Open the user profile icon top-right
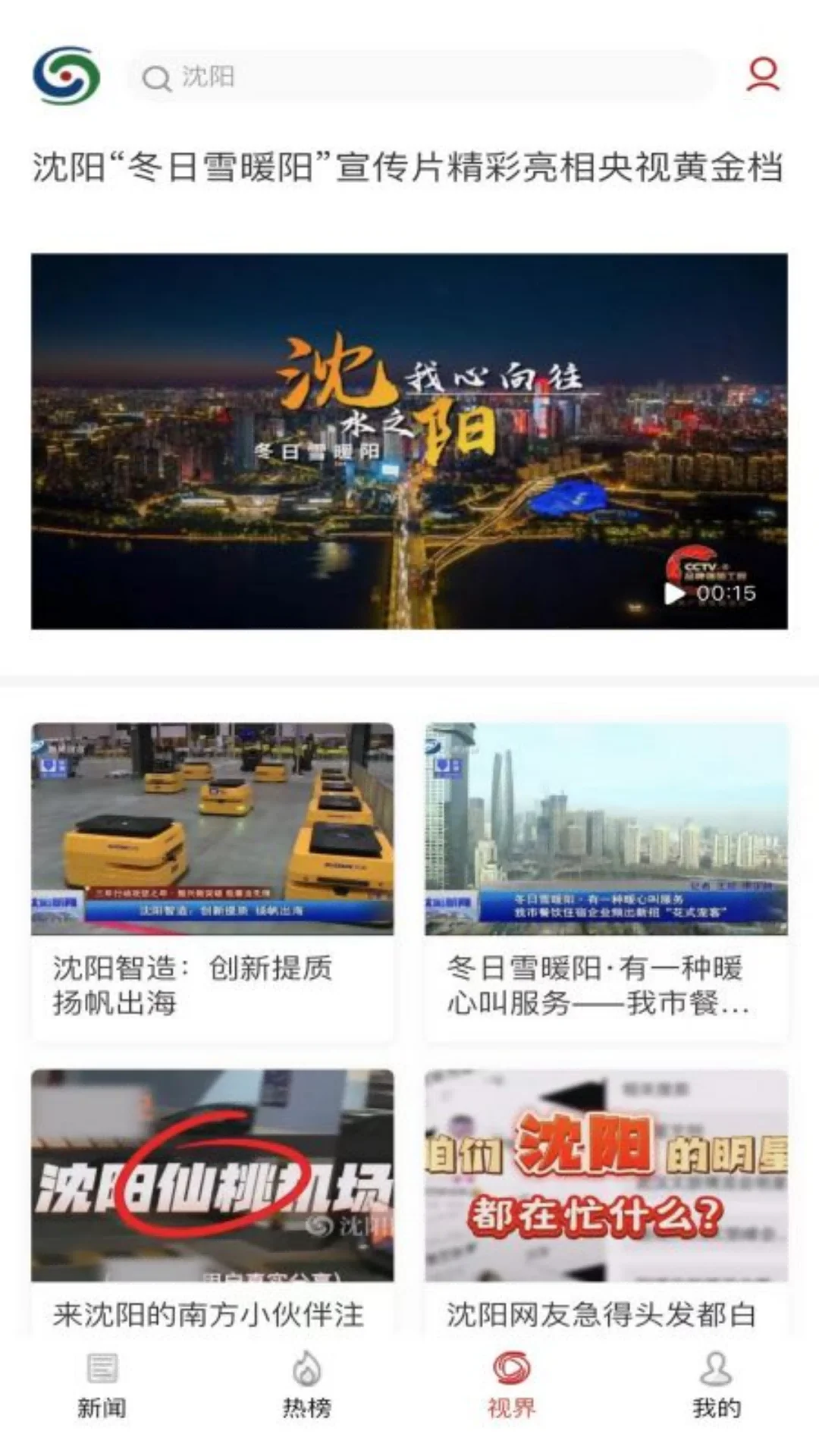Image resolution: width=819 pixels, height=1456 pixels. click(x=764, y=75)
